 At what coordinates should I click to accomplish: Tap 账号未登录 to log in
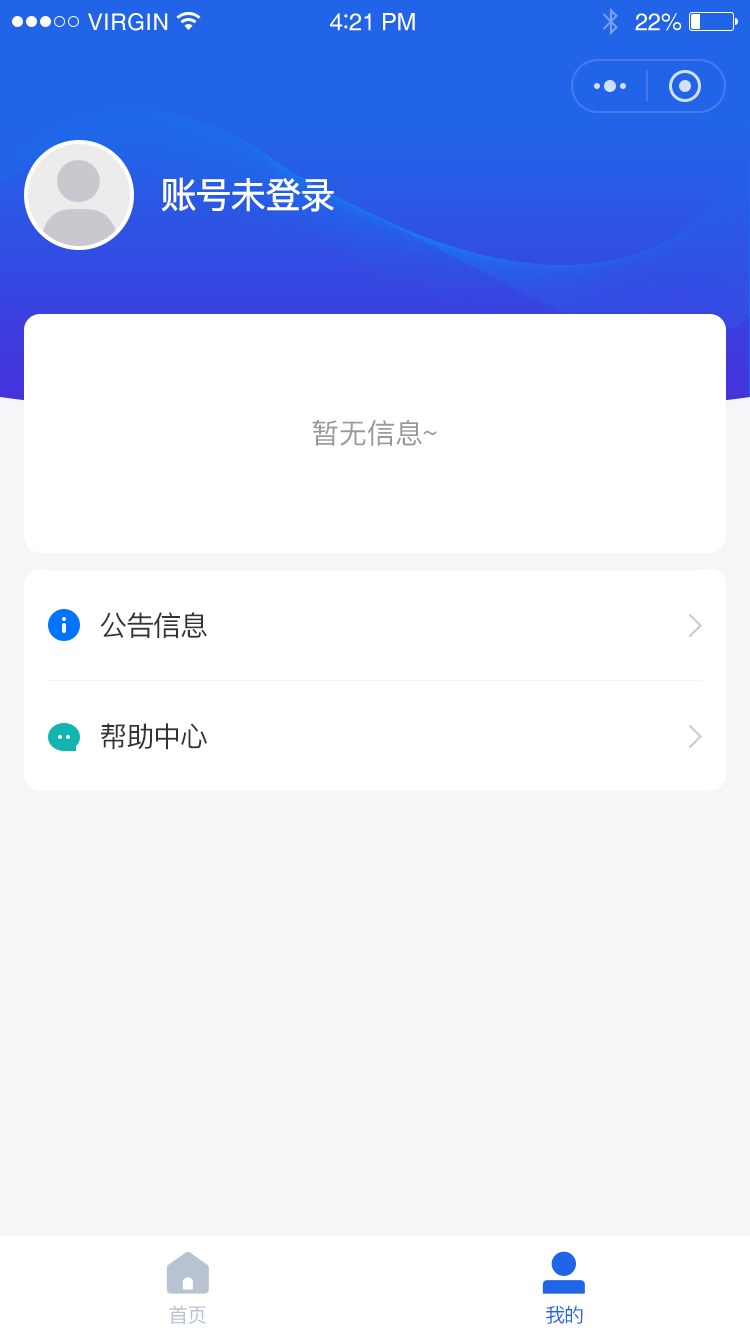(x=247, y=196)
